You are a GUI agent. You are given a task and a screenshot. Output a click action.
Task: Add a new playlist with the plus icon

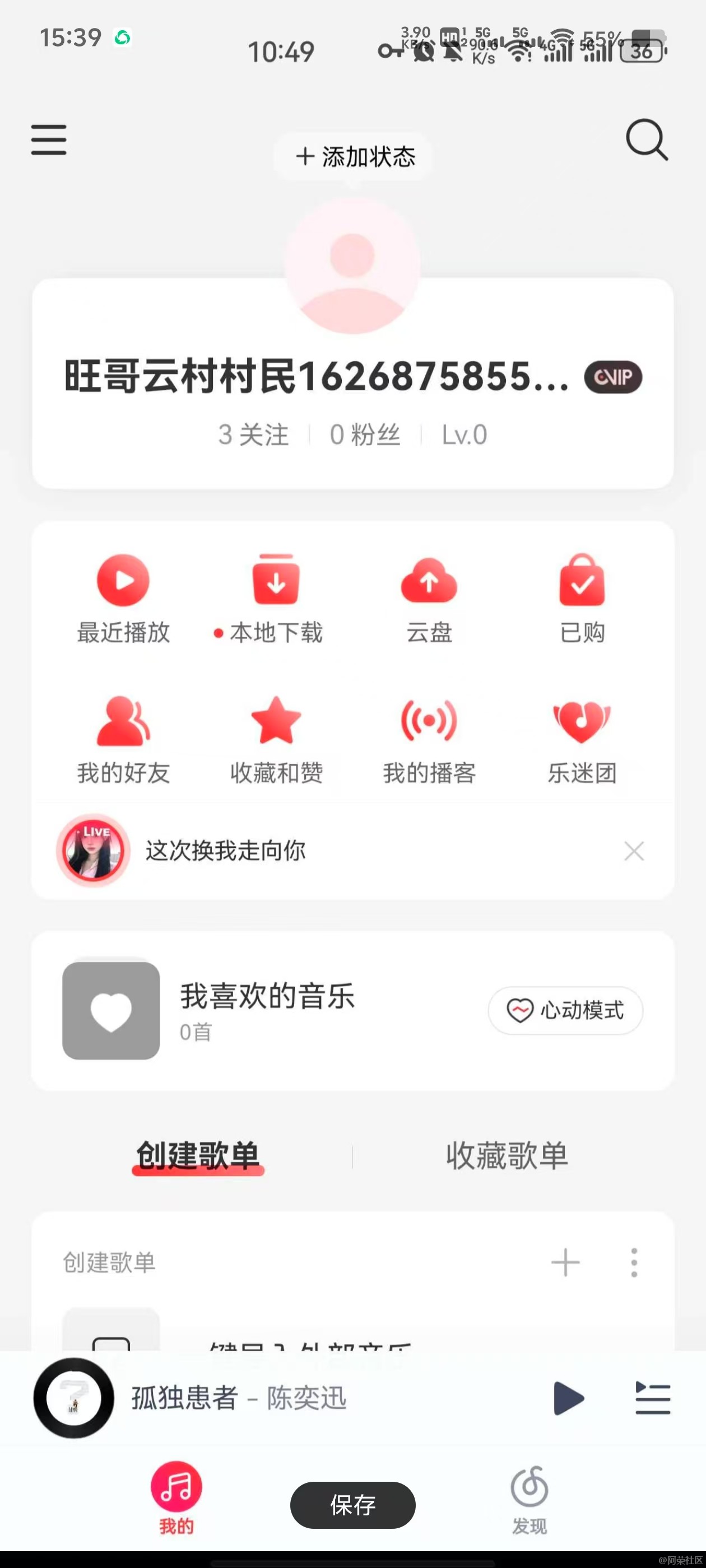[565, 1262]
